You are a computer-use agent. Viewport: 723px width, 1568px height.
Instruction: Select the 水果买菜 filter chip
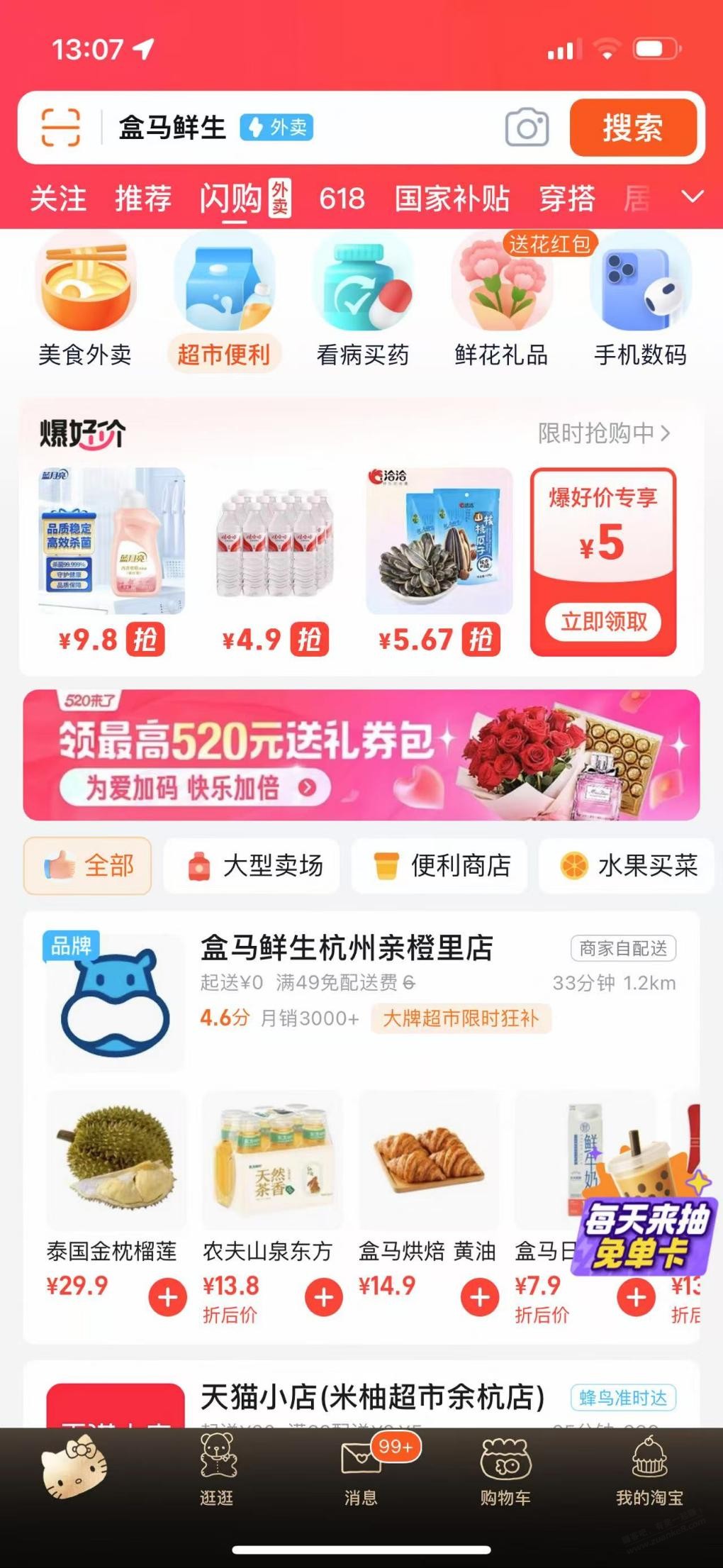(628, 865)
